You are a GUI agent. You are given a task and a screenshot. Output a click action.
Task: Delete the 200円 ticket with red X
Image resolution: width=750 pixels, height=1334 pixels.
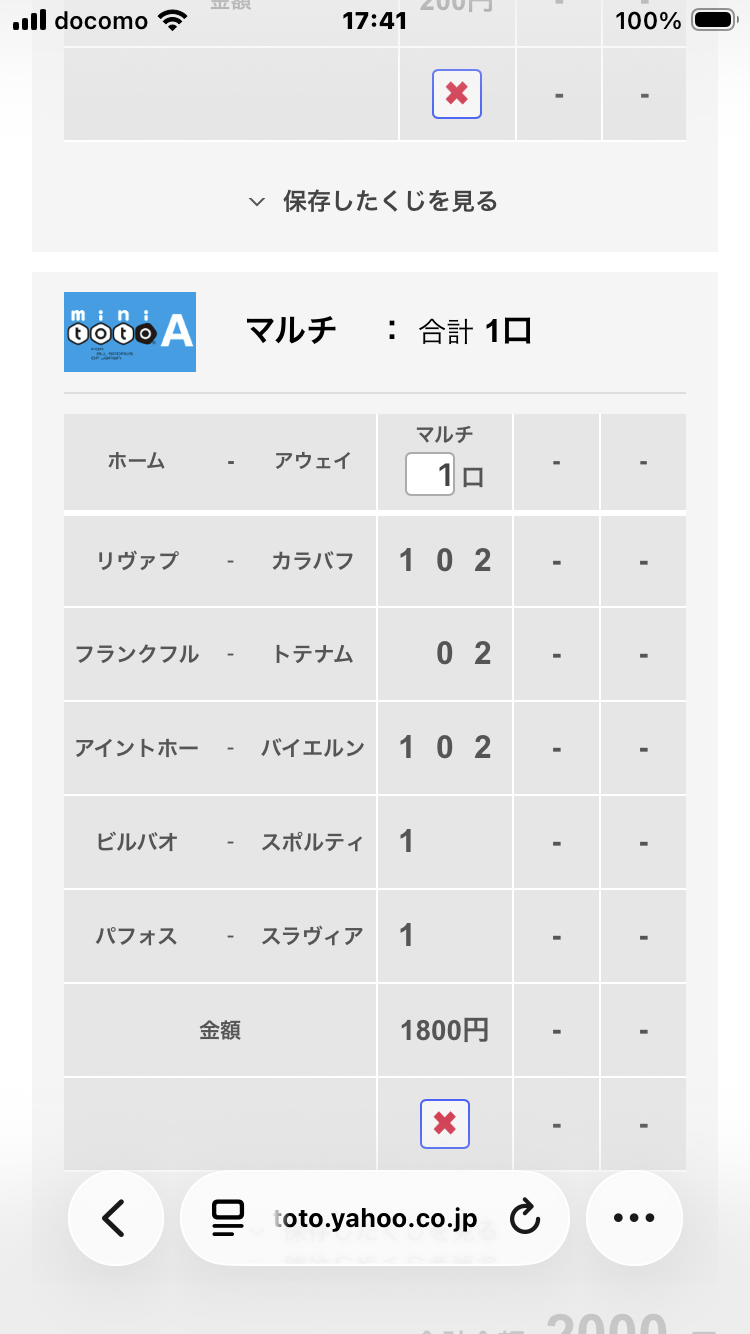(x=457, y=94)
